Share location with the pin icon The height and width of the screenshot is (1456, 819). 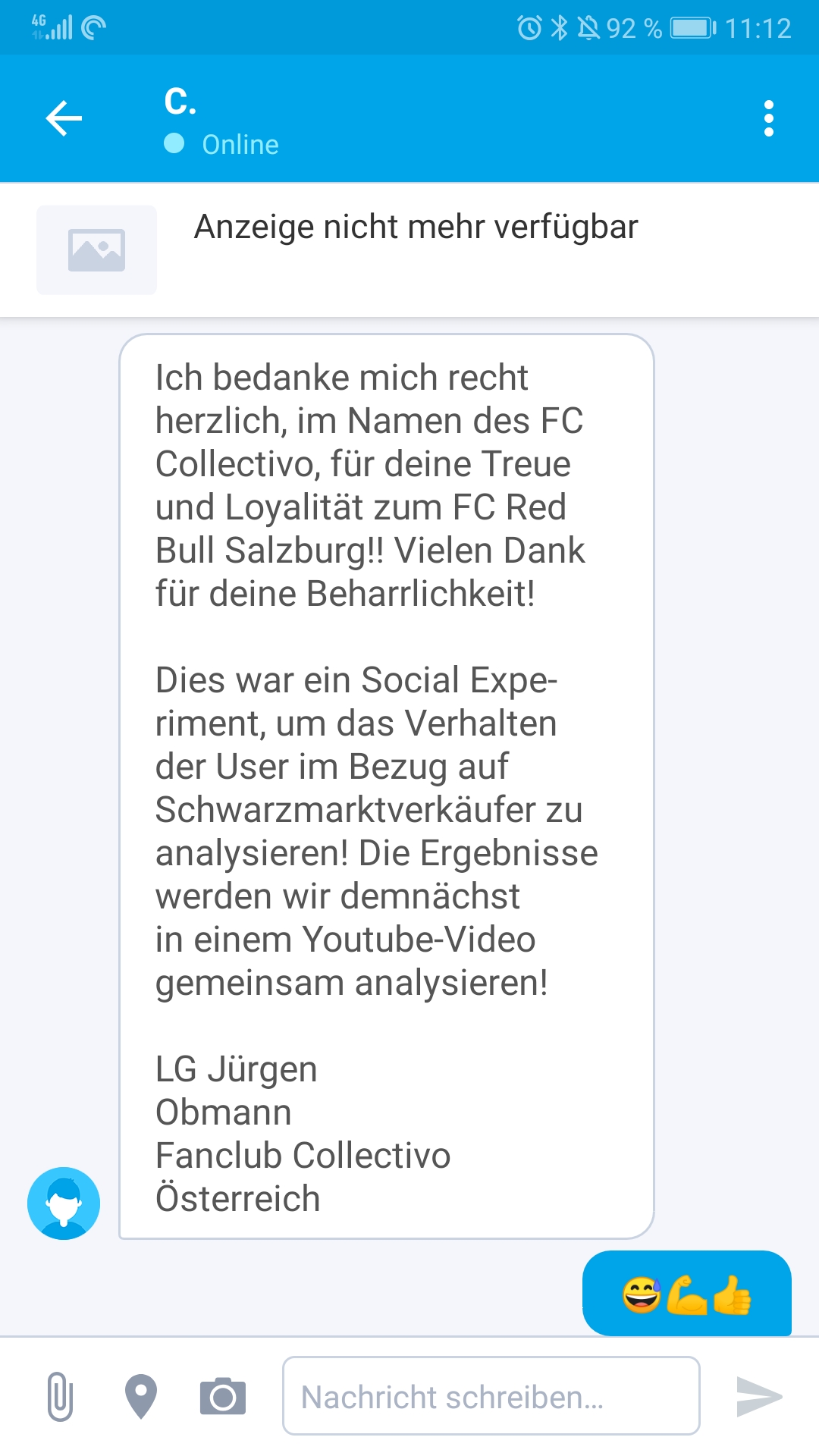[x=141, y=1396]
